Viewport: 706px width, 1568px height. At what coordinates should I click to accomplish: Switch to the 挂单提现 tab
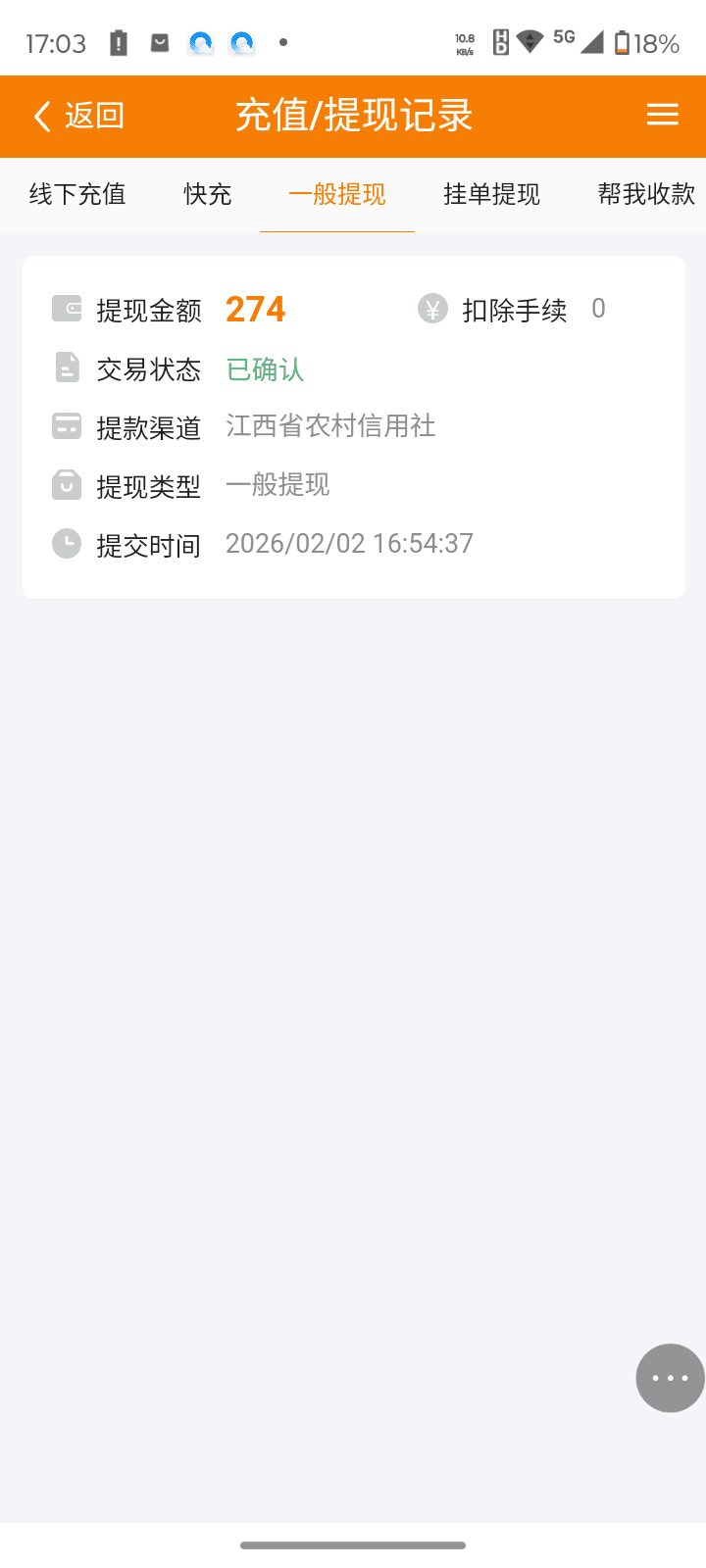(491, 194)
